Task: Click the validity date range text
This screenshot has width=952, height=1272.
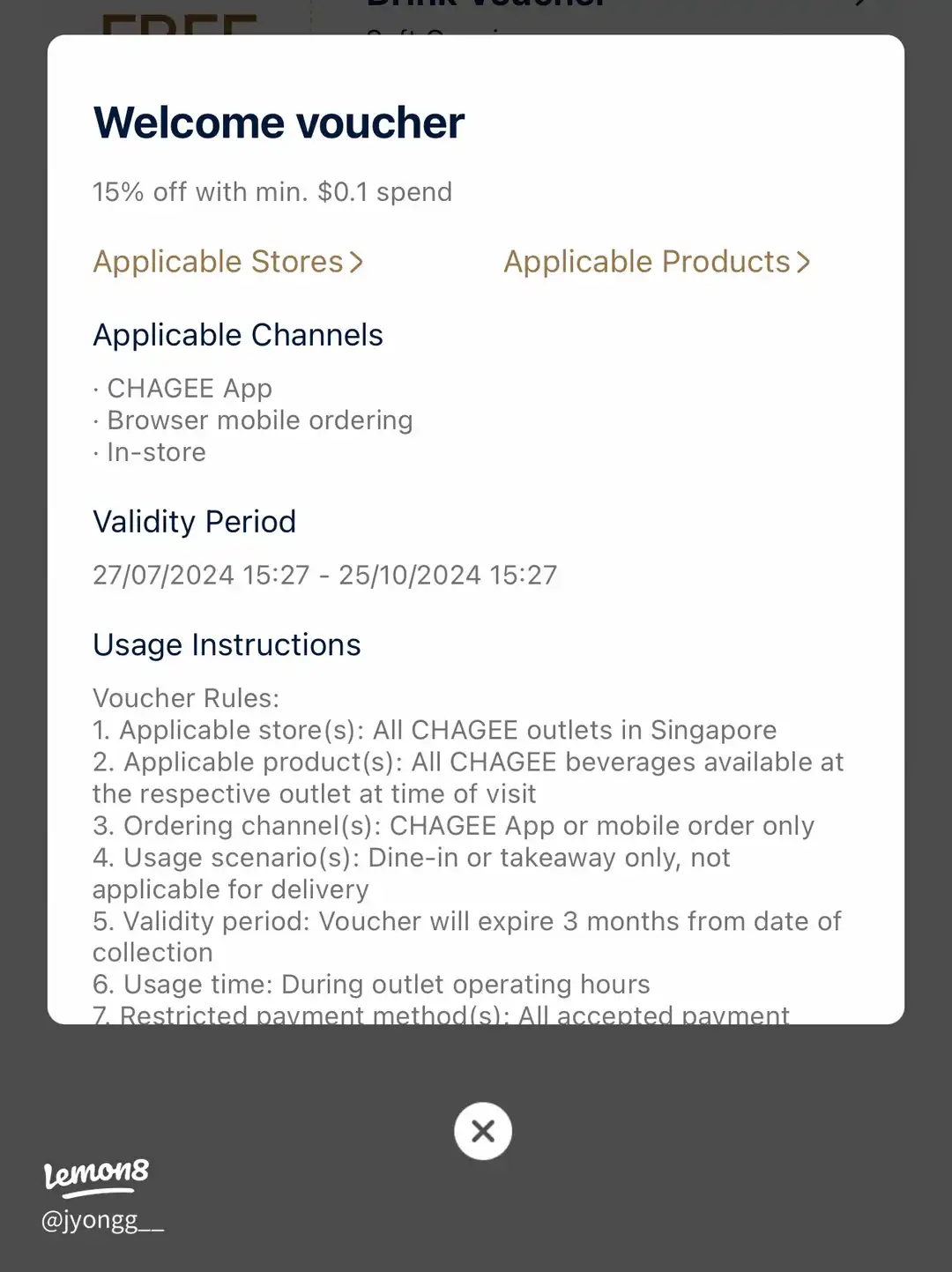Action: 324,575
